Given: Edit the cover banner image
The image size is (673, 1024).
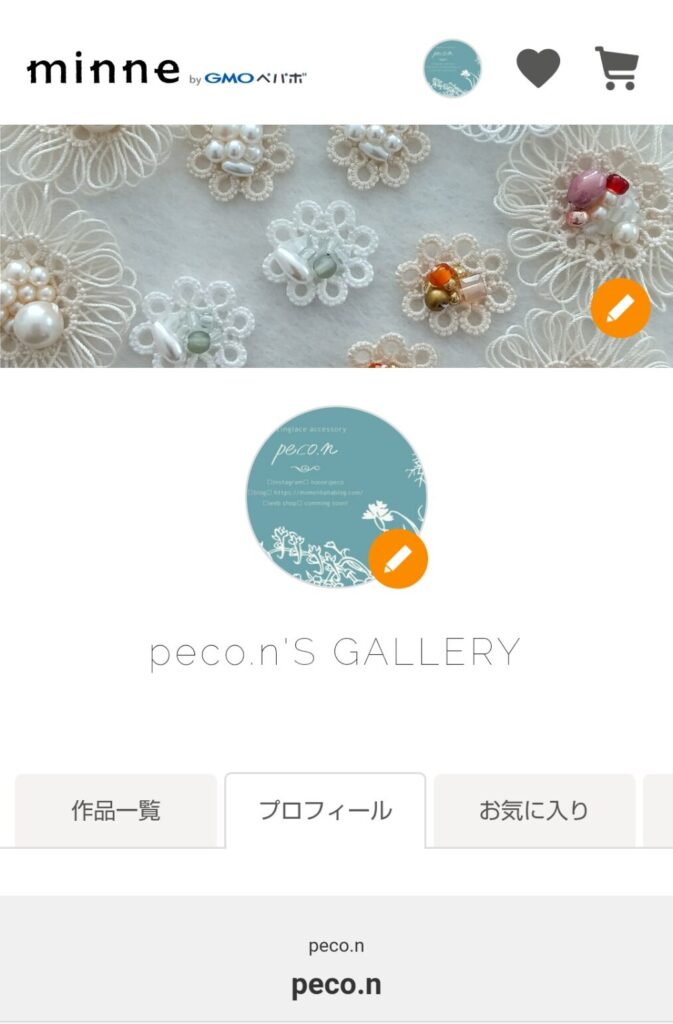Looking at the screenshot, I should (x=620, y=308).
